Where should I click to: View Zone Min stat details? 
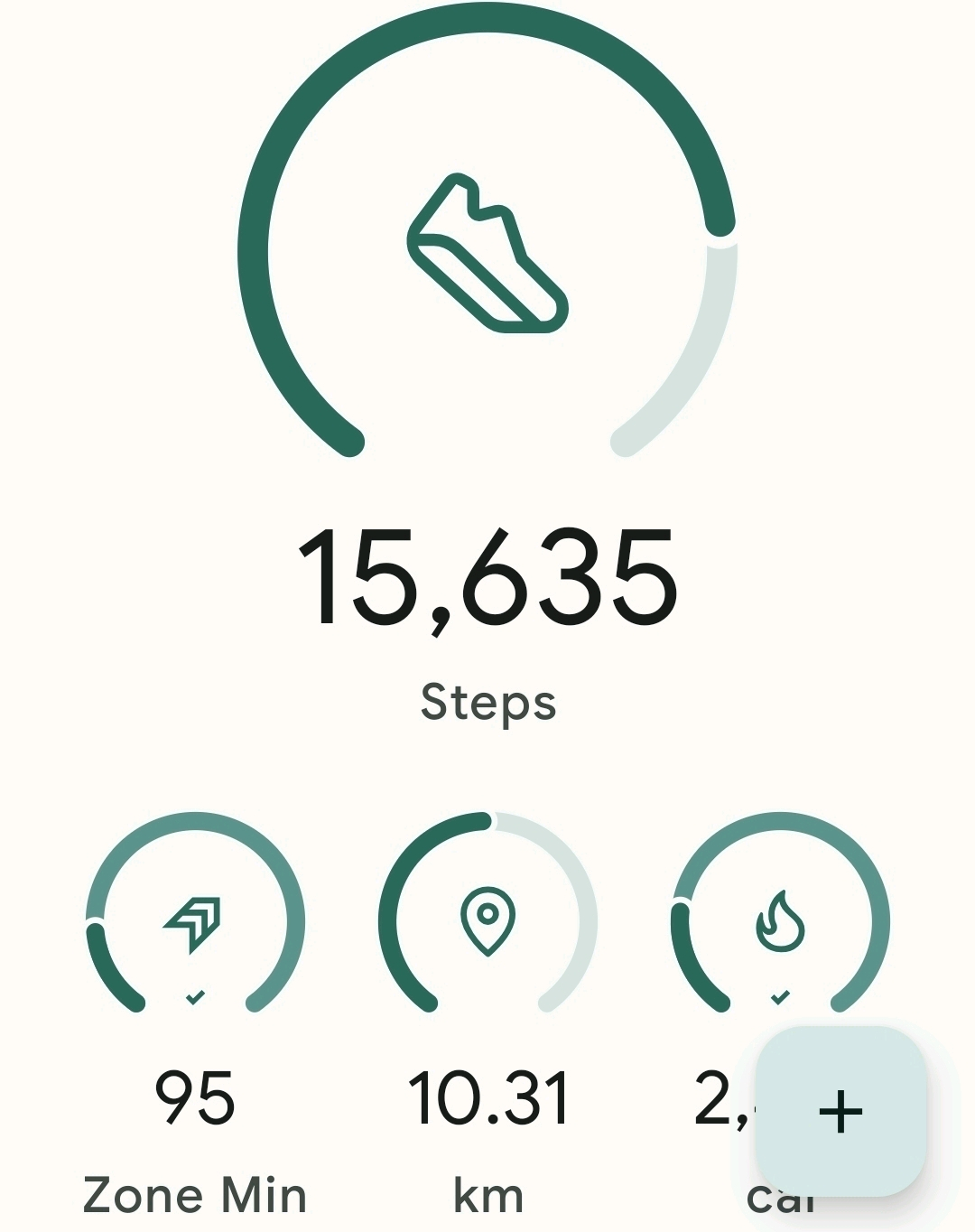click(x=195, y=921)
